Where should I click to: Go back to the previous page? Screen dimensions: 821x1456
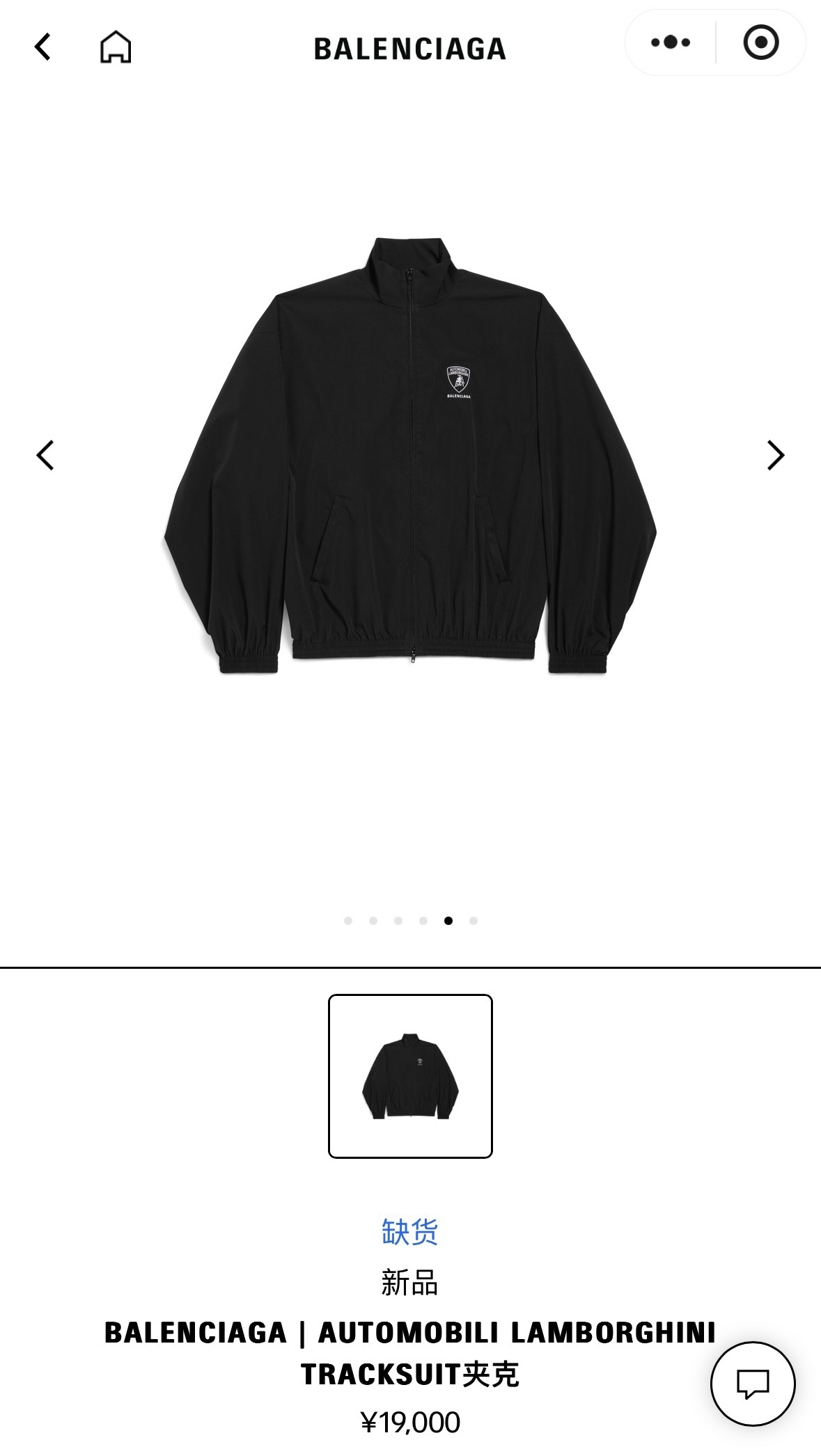(x=43, y=47)
